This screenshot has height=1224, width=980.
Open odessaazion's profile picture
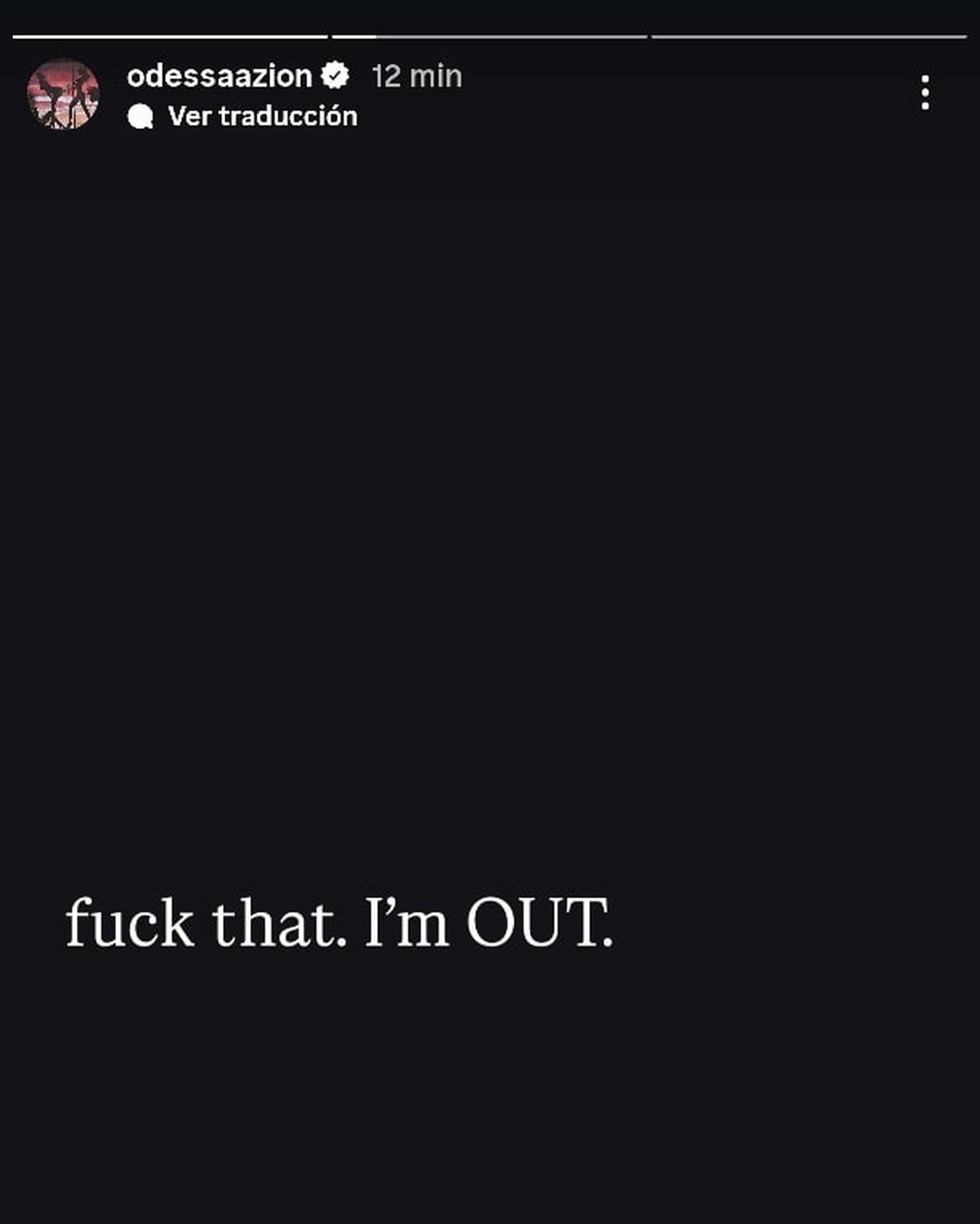pos(63,94)
